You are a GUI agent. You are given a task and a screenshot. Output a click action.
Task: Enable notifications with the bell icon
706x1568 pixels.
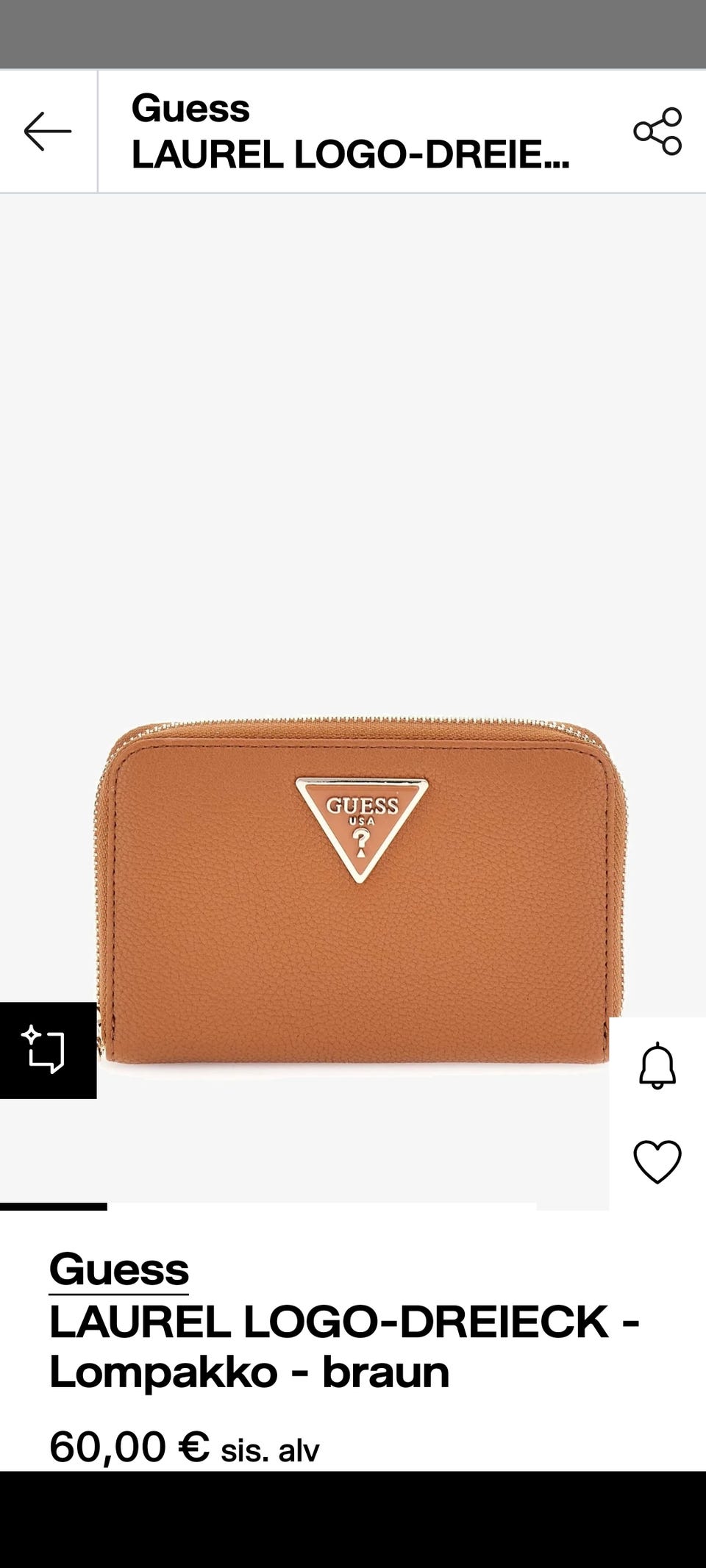click(x=657, y=1065)
